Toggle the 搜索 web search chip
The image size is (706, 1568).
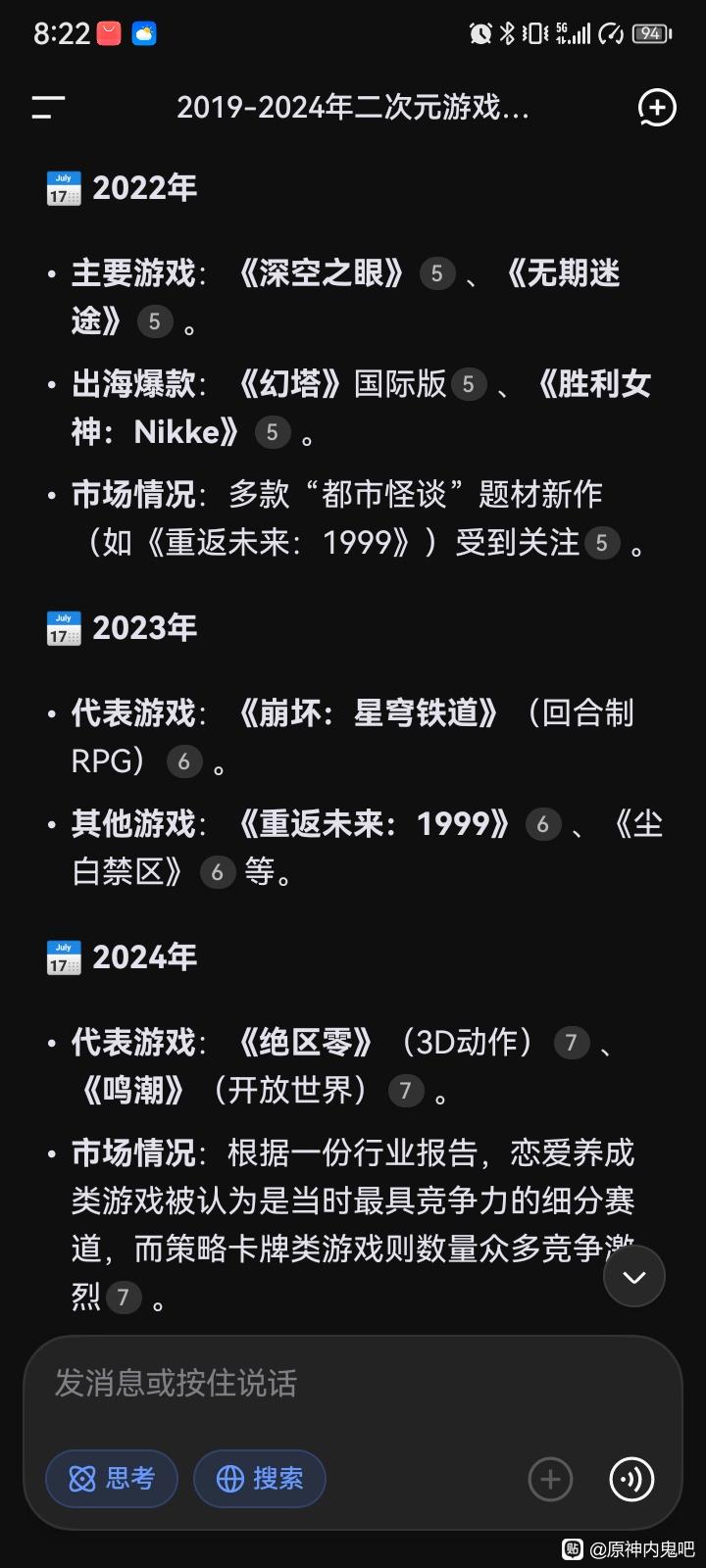click(x=260, y=1478)
